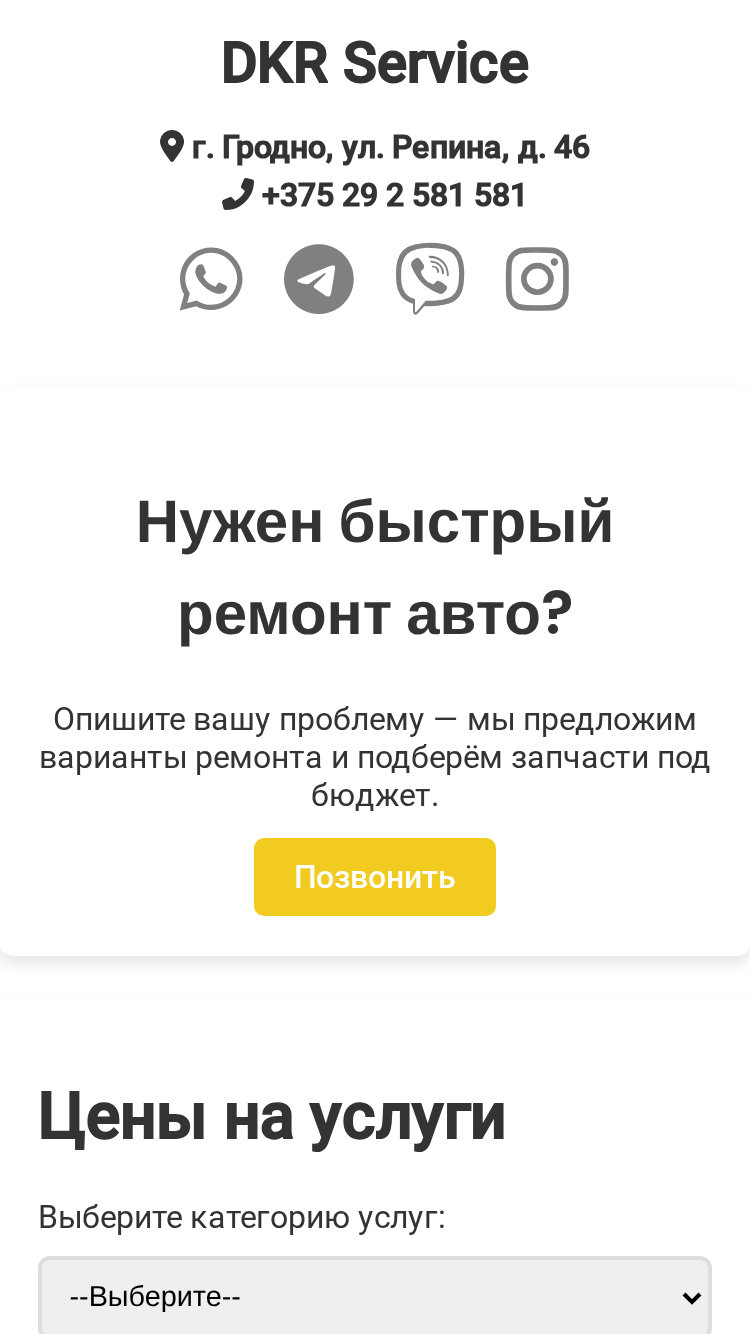Open the Instagram profile icon

[537, 279]
